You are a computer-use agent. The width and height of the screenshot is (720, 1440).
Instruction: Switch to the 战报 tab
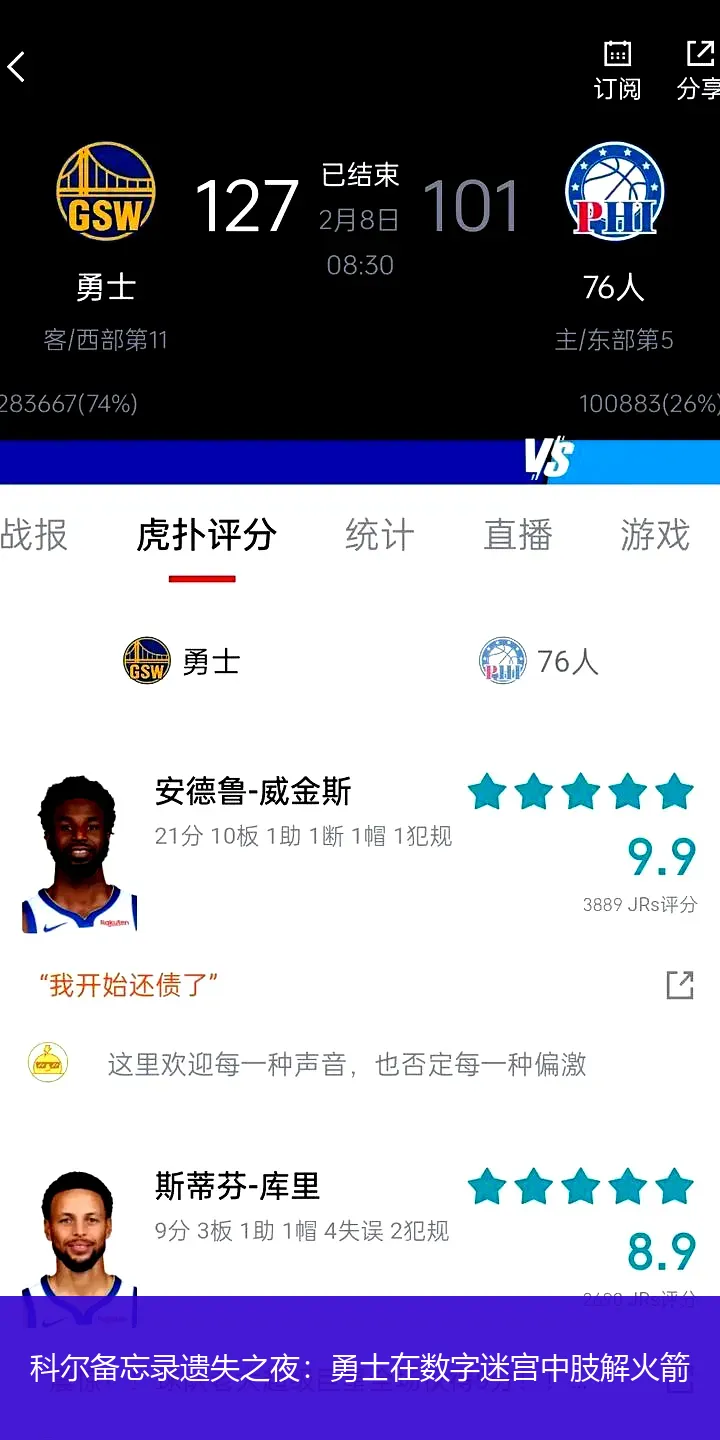(34, 535)
